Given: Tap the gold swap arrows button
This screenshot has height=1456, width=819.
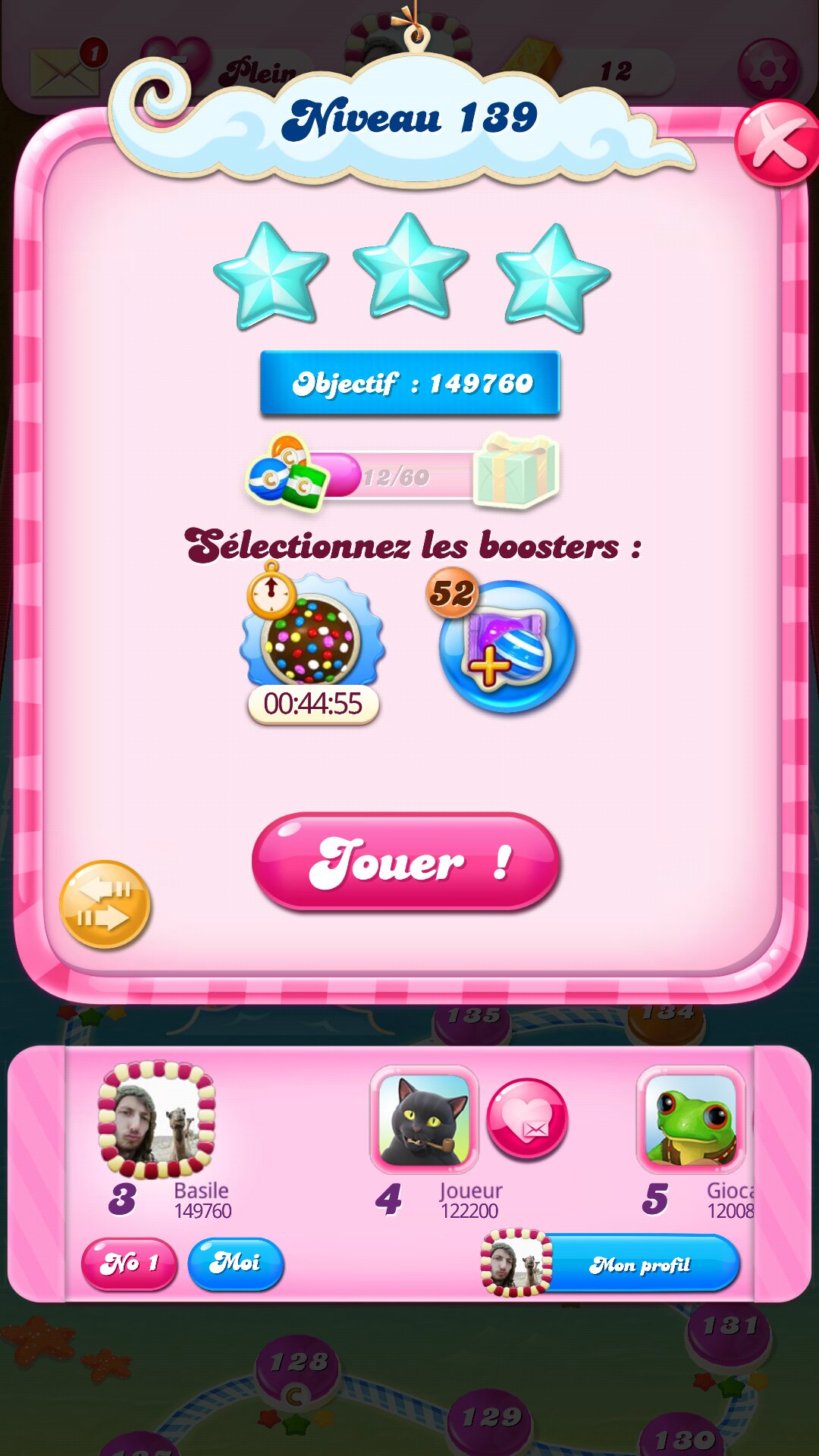Looking at the screenshot, I should pyautogui.click(x=105, y=905).
